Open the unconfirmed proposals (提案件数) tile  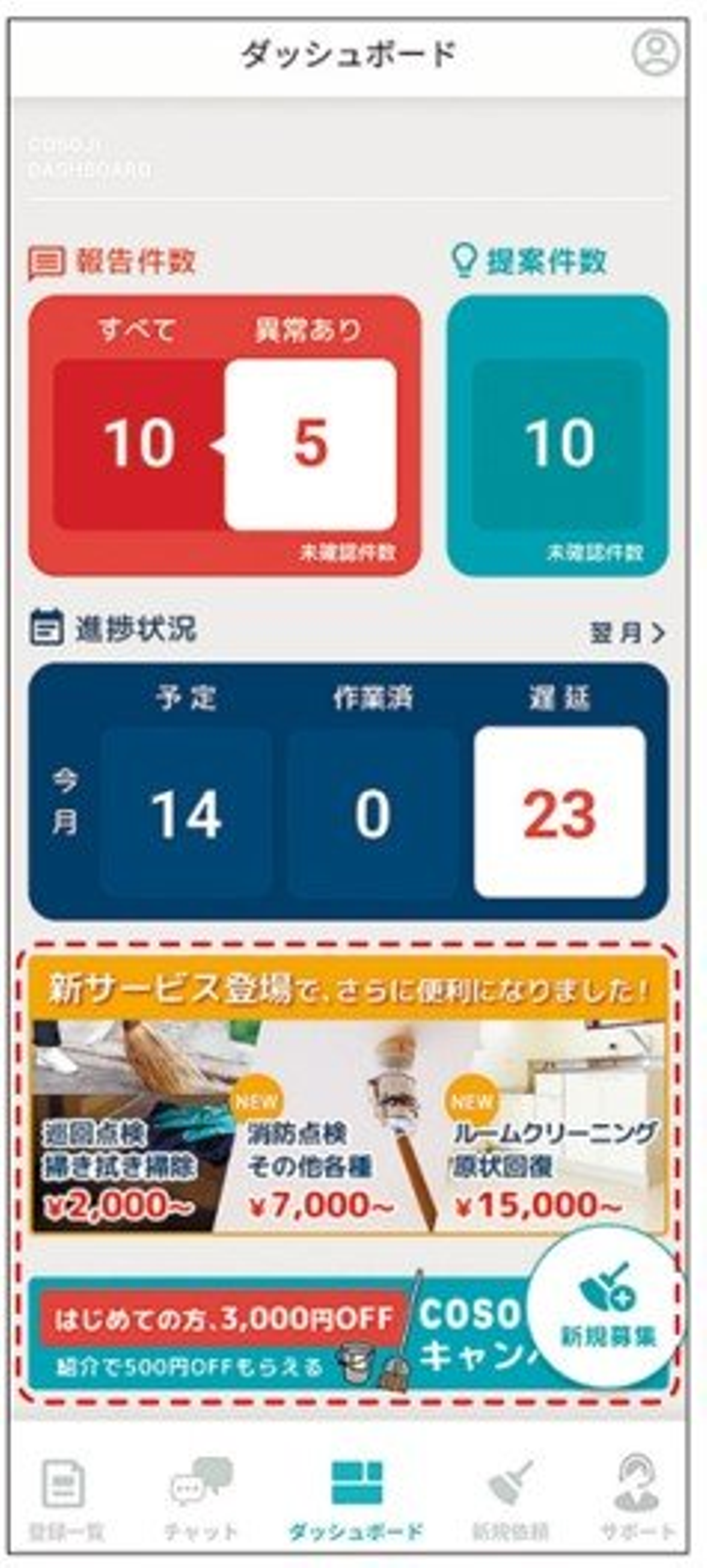tap(558, 443)
